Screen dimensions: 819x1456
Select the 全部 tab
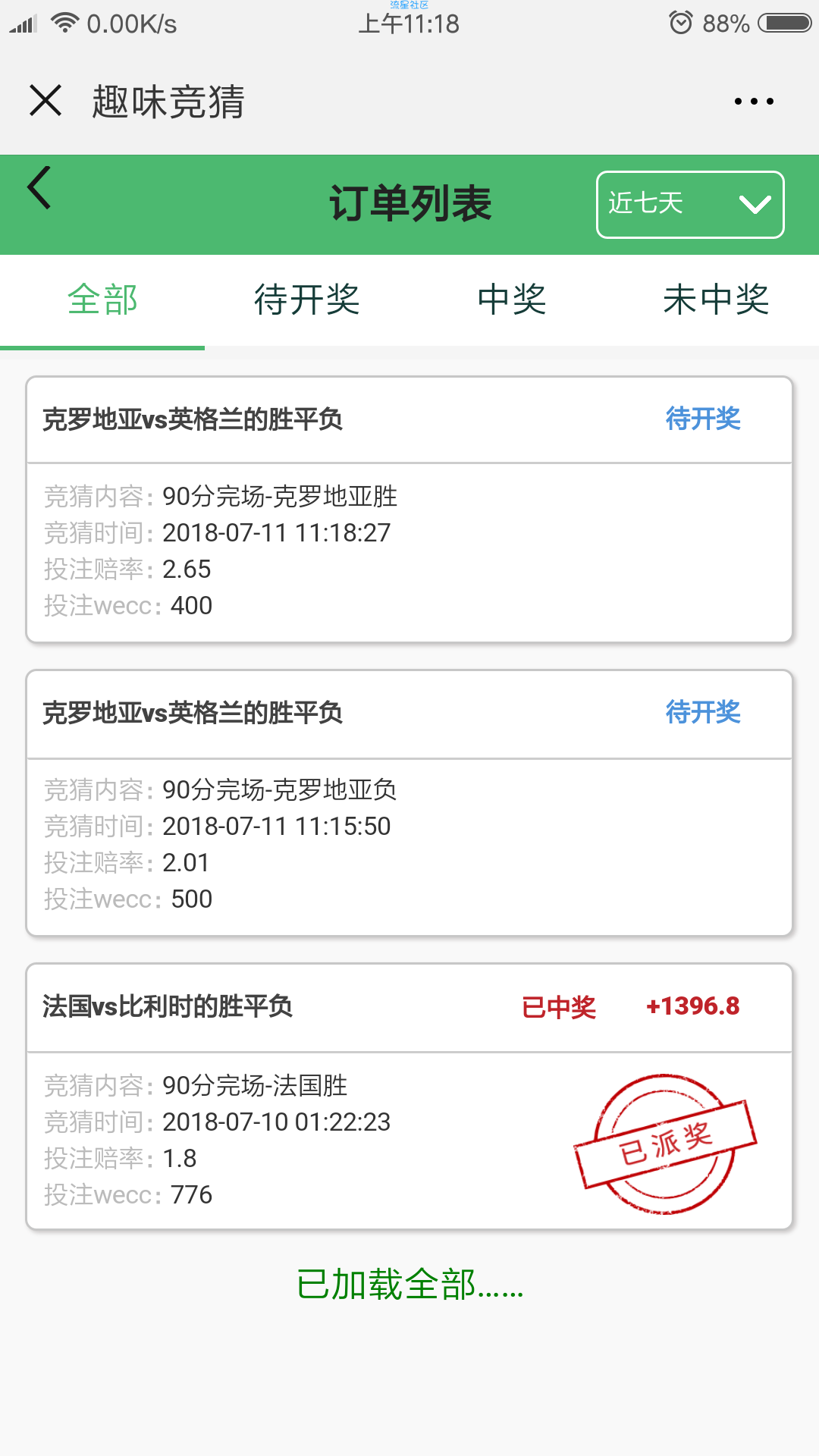coord(102,300)
